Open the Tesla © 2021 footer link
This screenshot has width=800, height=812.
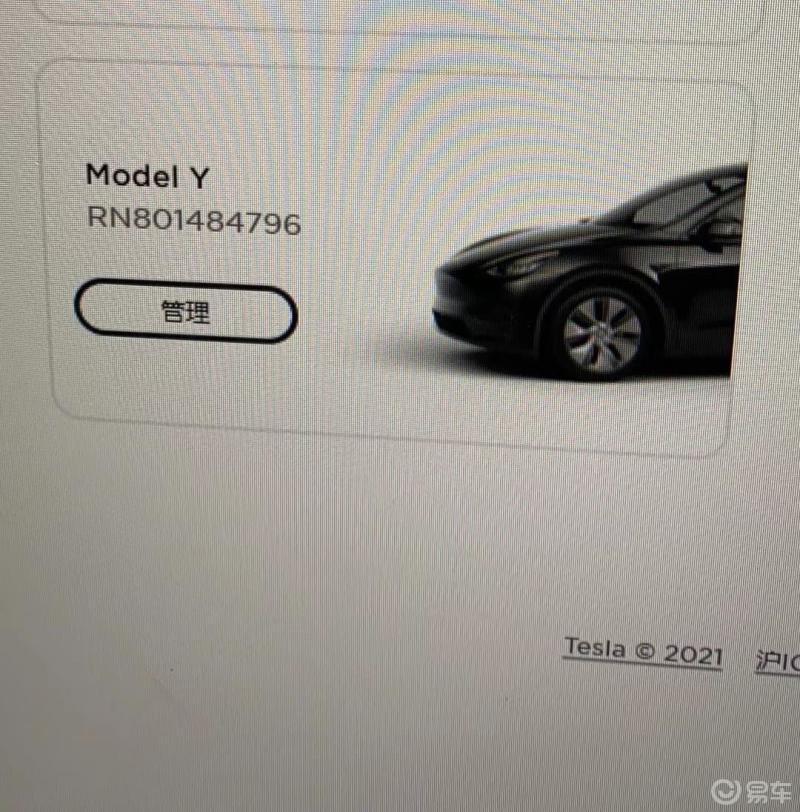(642, 652)
